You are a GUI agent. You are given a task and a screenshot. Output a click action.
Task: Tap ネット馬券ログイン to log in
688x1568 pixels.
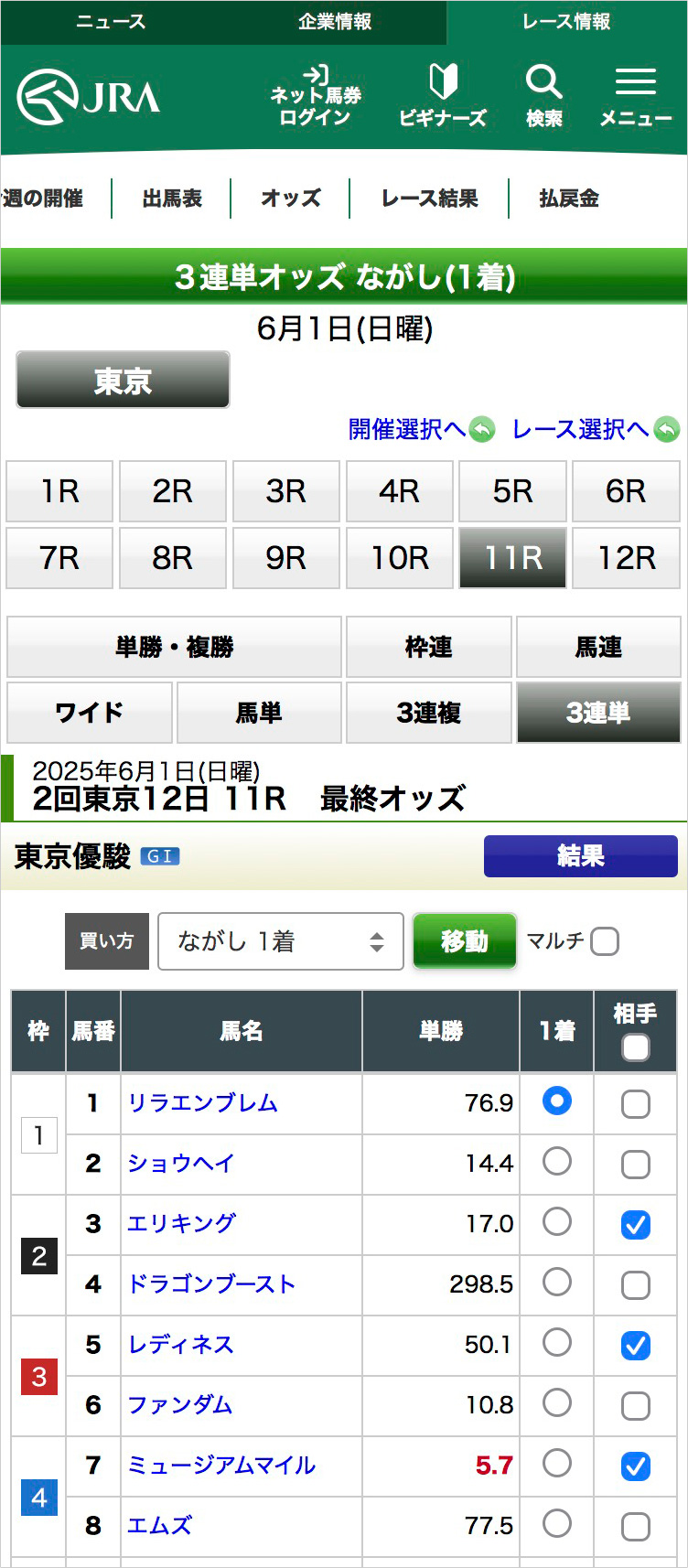[x=316, y=94]
